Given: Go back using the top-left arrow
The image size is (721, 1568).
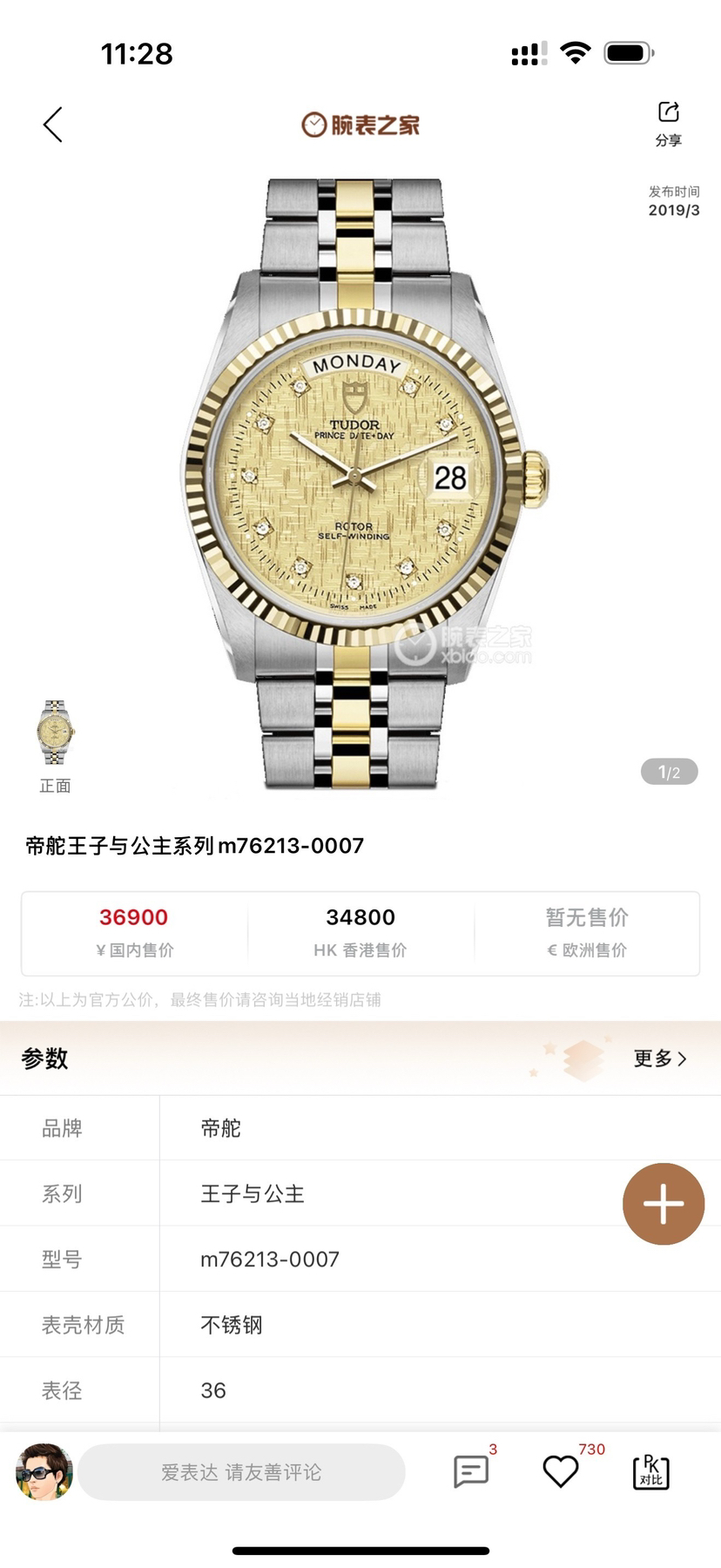Looking at the screenshot, I should click(x=53, y=125).
